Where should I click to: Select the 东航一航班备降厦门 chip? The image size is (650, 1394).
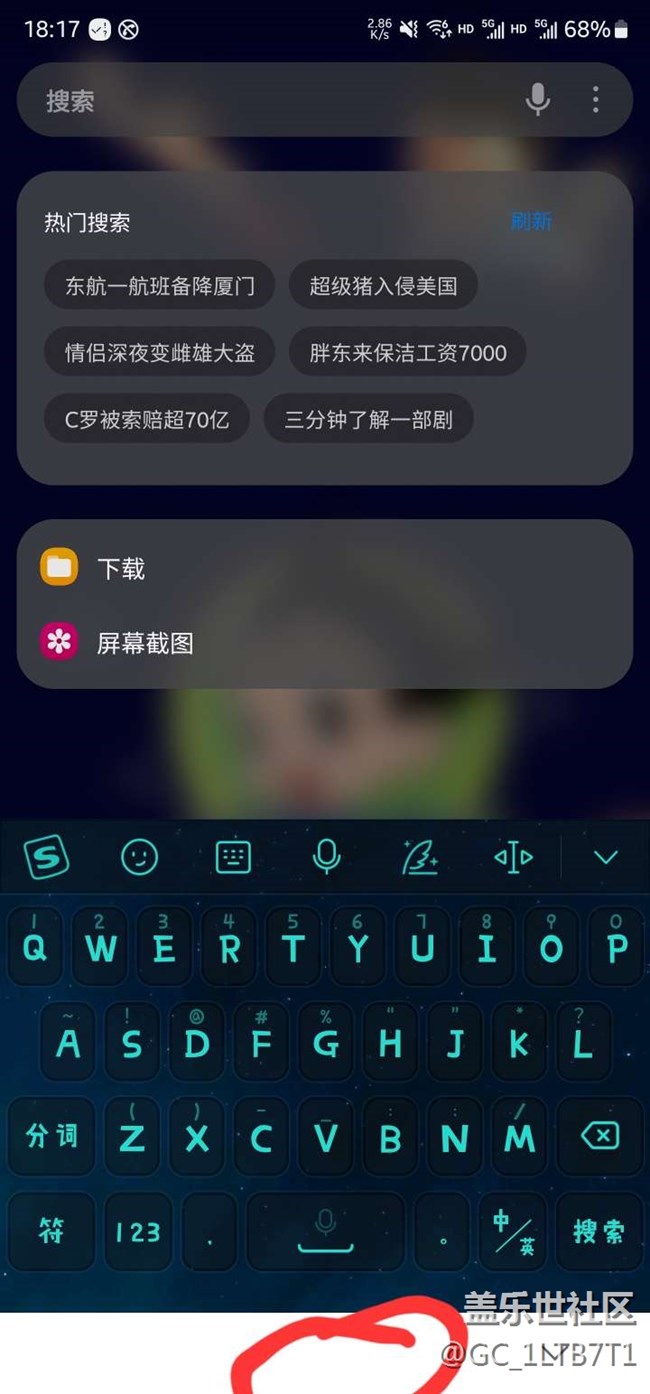tap(160, 286)
